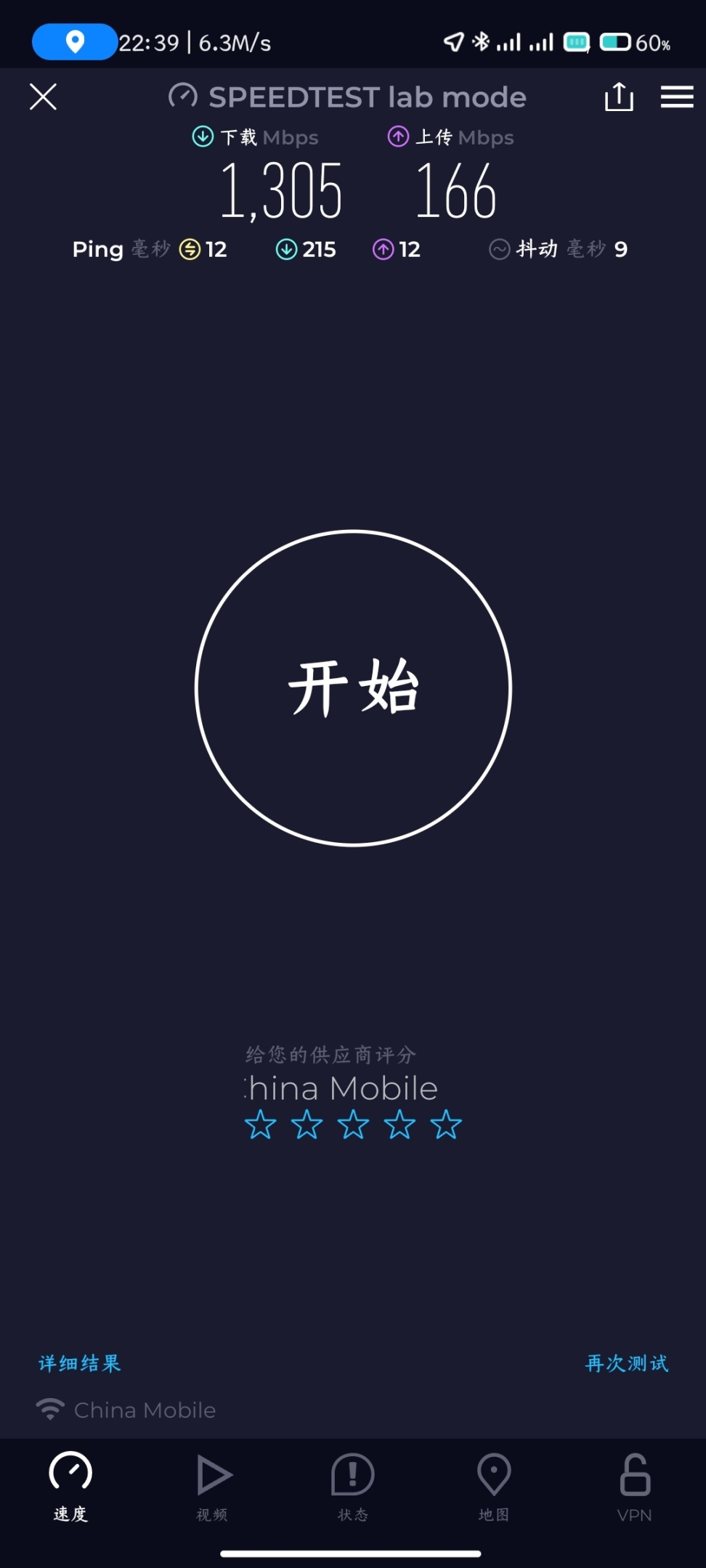Tap 再次测试 to test again
Screen dimensions: 706x1568
point(627,1363)
